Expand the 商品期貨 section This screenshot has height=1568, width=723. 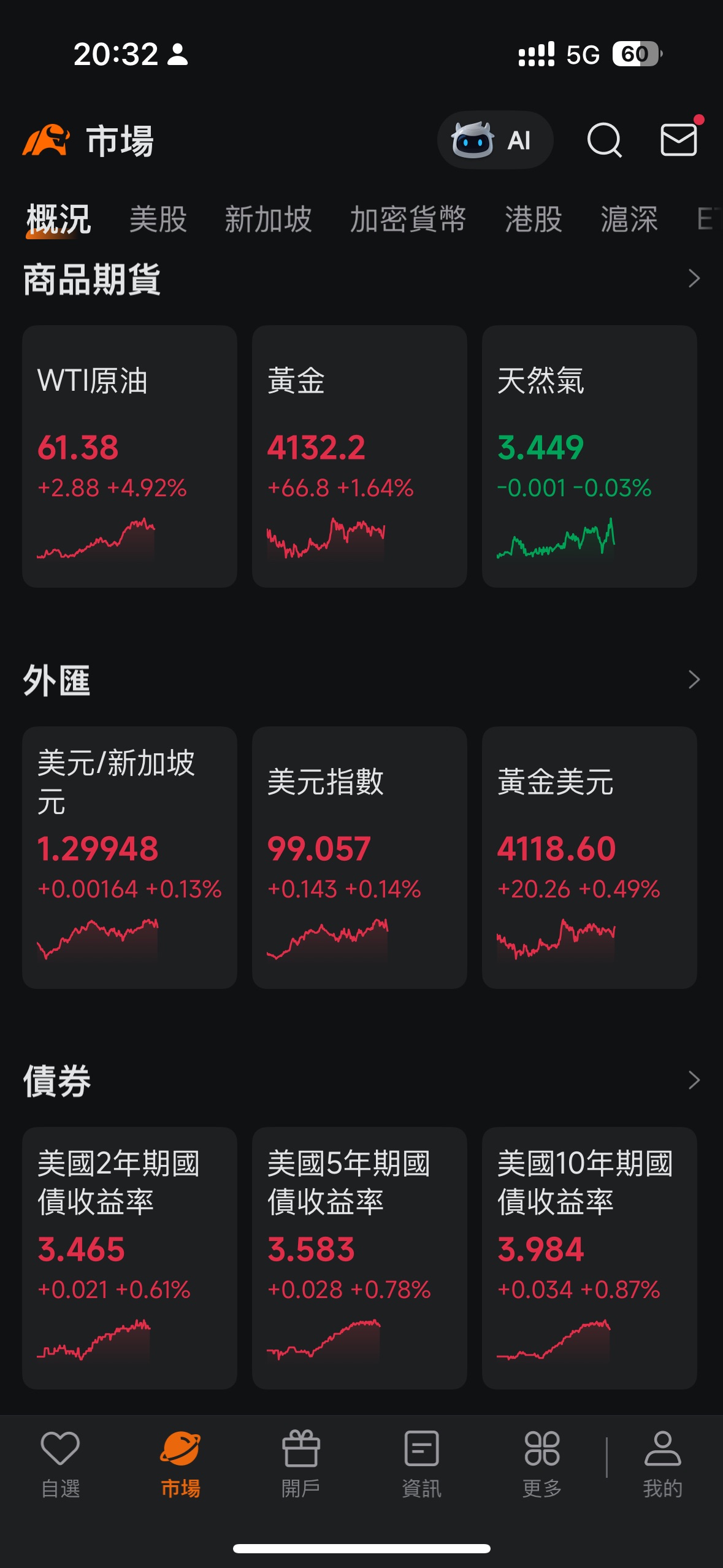pyautogui.click(x=694, y=279)
